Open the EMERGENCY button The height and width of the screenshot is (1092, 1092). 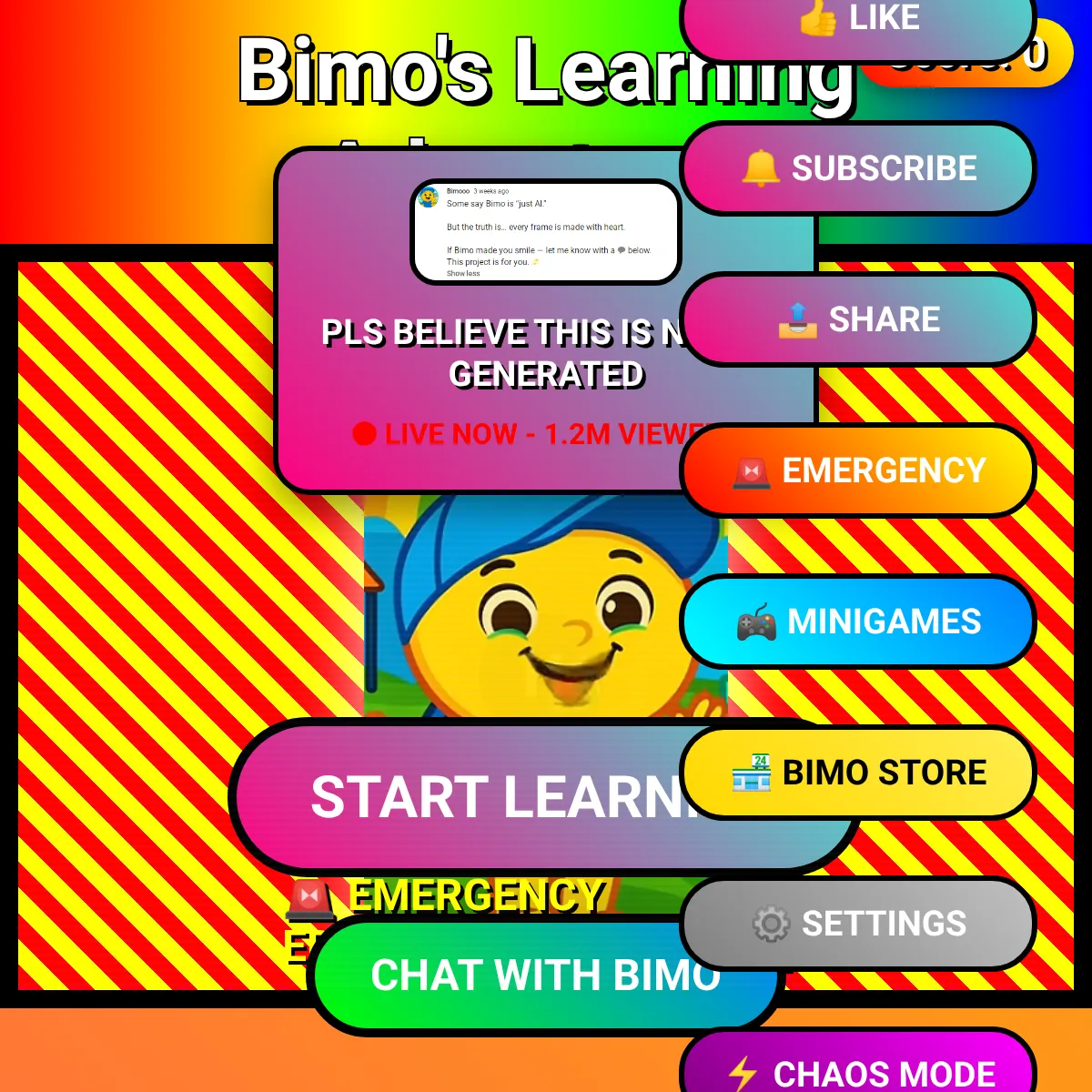[857, 470]
